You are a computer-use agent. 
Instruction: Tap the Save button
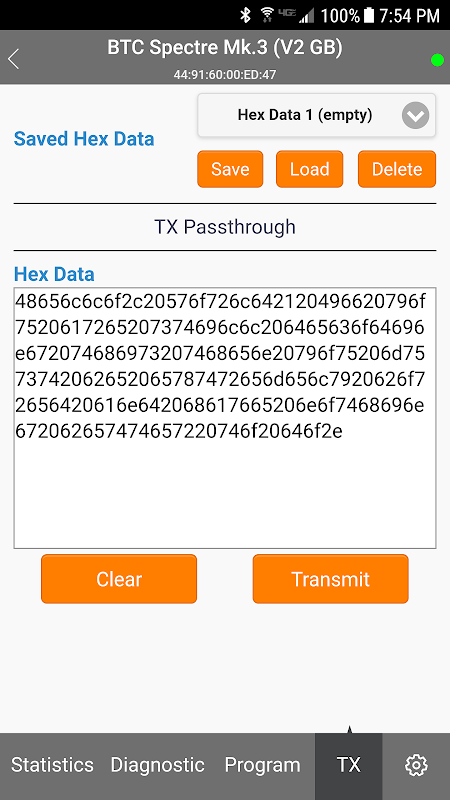coord(230,169)
